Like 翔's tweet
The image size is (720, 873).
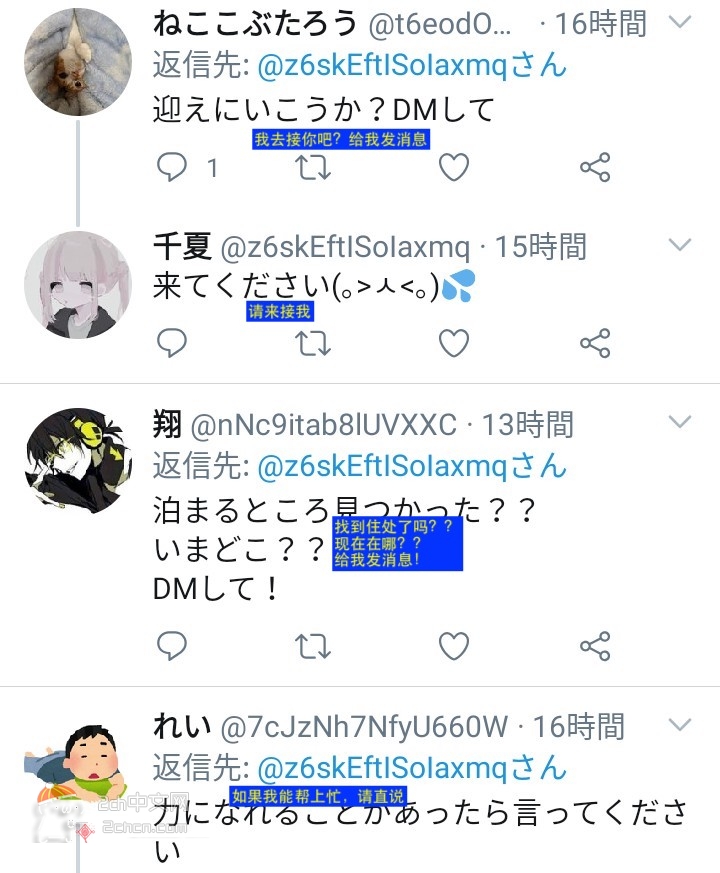[454, 646]
